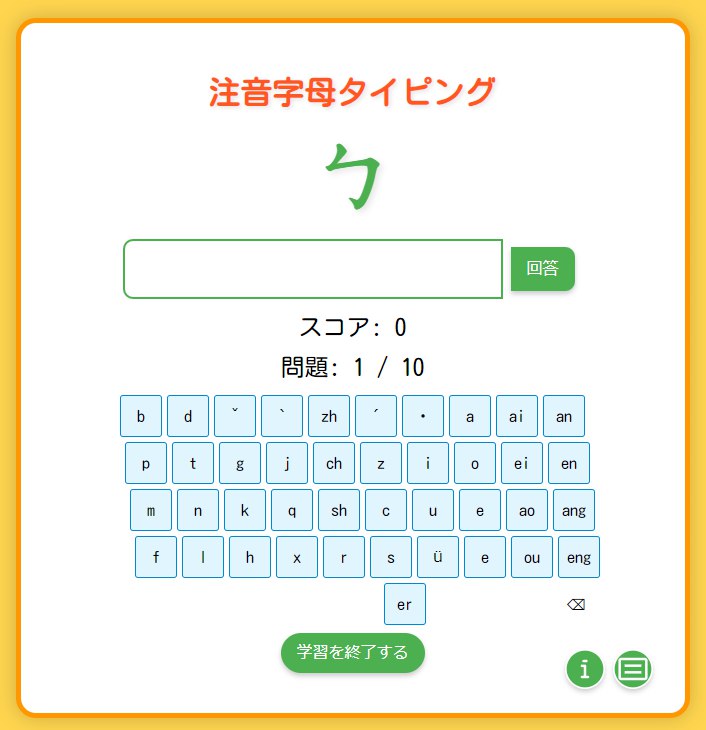End the session with 学習を終了する
Screen dimensions: 706x730
pyautogui.click(x=352, y=653)
